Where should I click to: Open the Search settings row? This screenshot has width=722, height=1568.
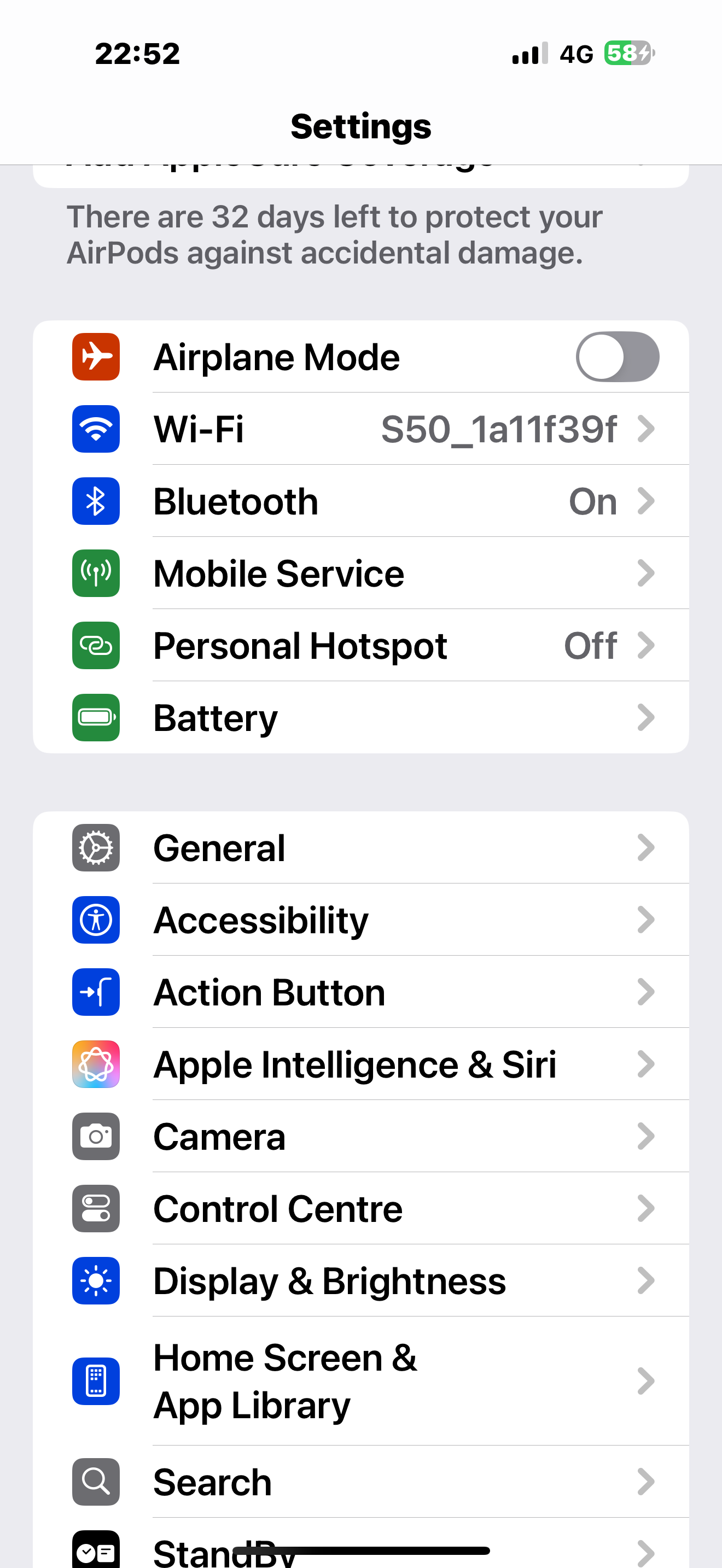[361, 1482]
